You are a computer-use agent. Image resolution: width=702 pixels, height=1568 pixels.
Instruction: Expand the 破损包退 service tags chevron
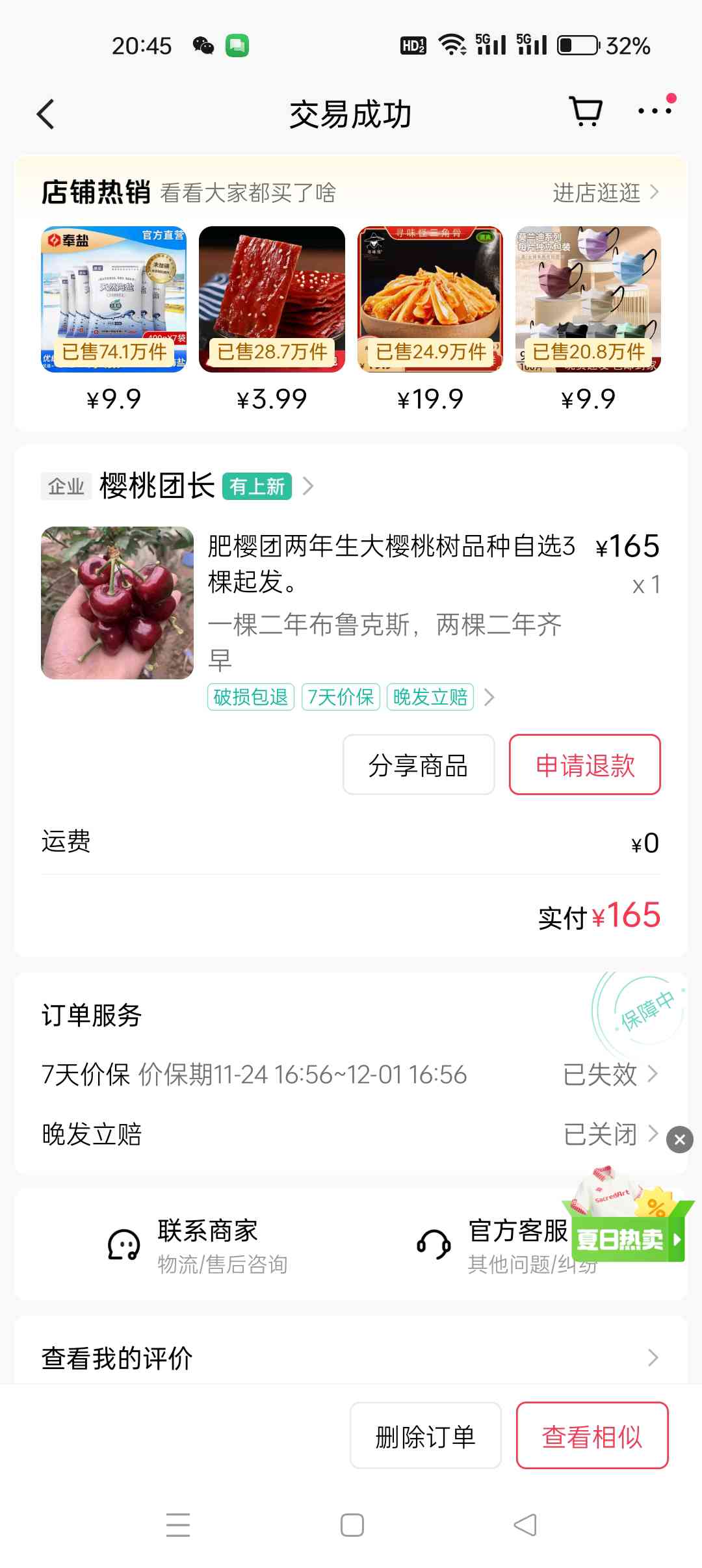489,698
